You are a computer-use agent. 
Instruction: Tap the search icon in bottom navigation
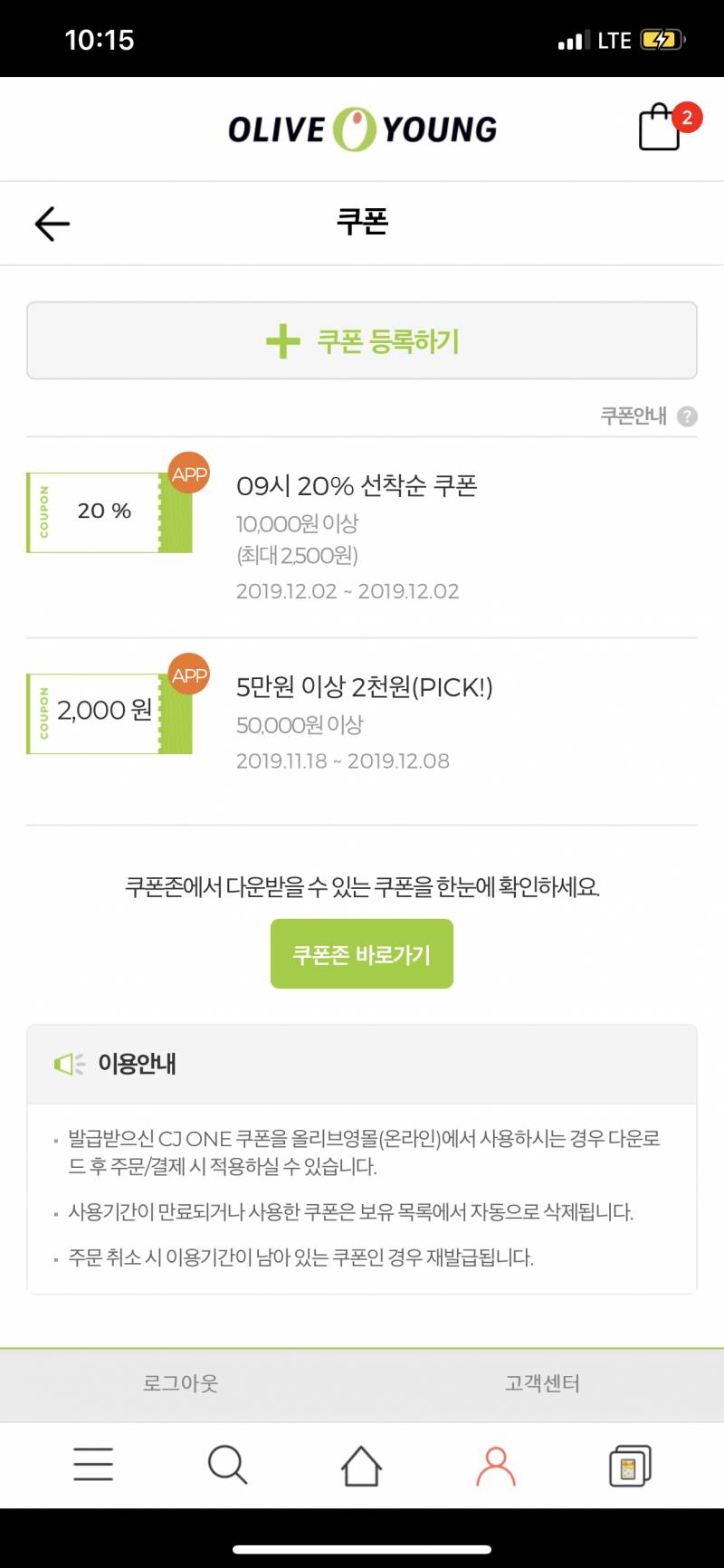pyautogui.click(x=227, y=1464)
